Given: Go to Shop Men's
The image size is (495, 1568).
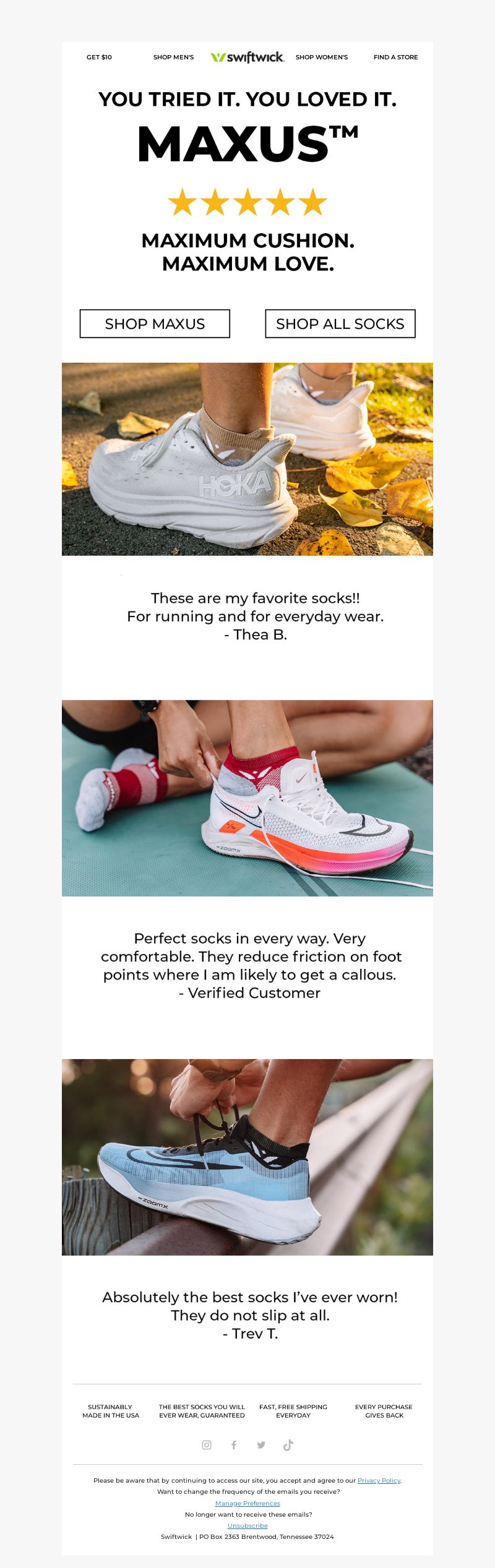Looking at the screenshot, I should point(173,57).
